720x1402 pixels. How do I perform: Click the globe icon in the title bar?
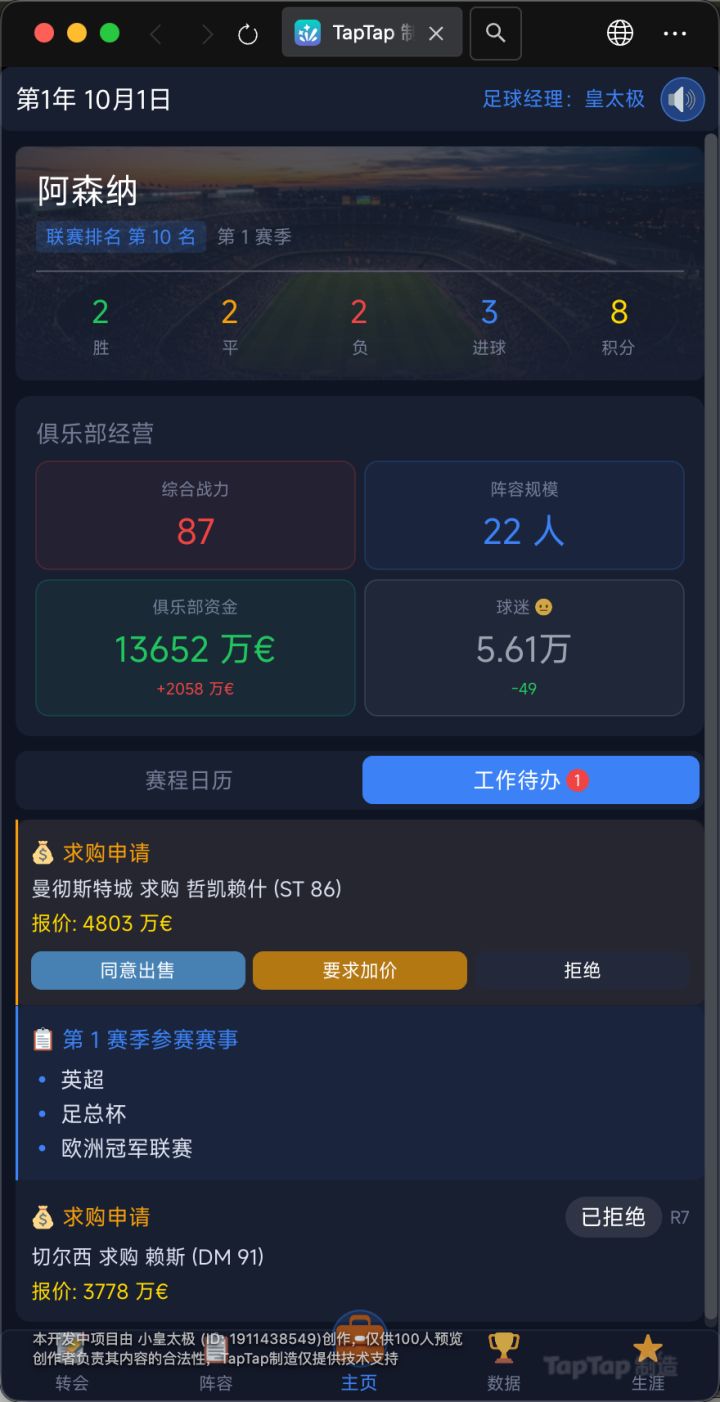(x=619, y=33)
